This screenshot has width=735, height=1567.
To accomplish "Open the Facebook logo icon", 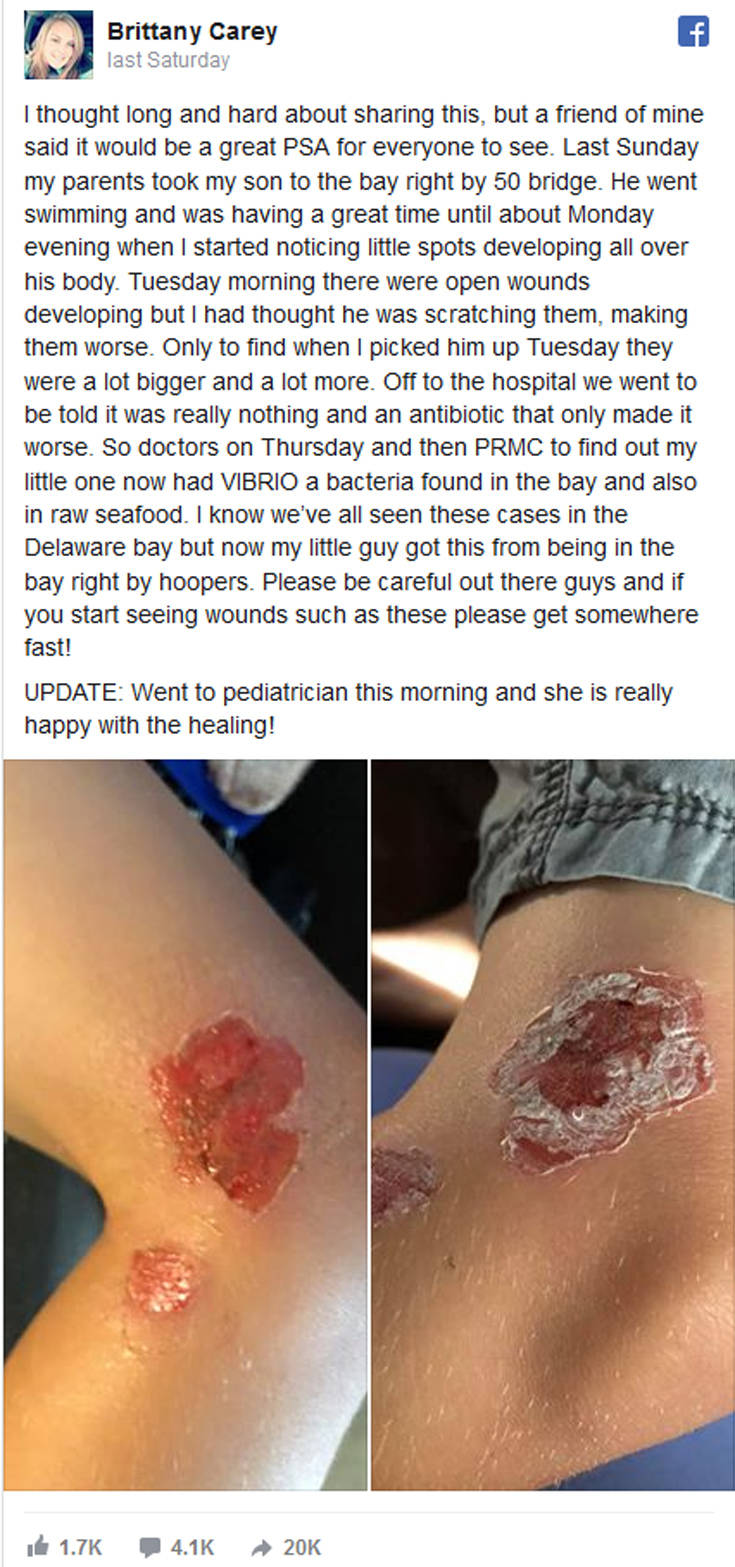I will (693, 33).
